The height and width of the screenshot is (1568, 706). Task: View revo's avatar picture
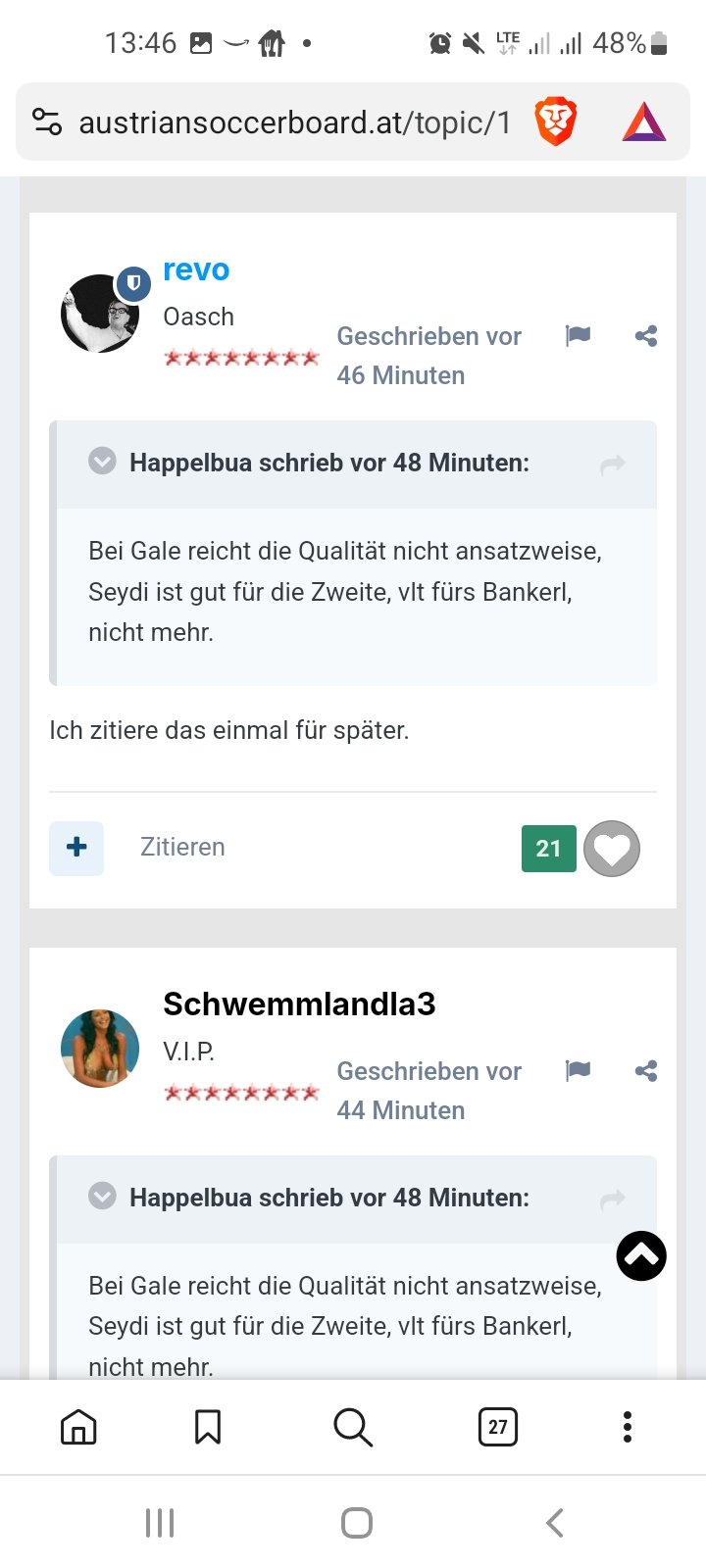(x=100, y=314)
